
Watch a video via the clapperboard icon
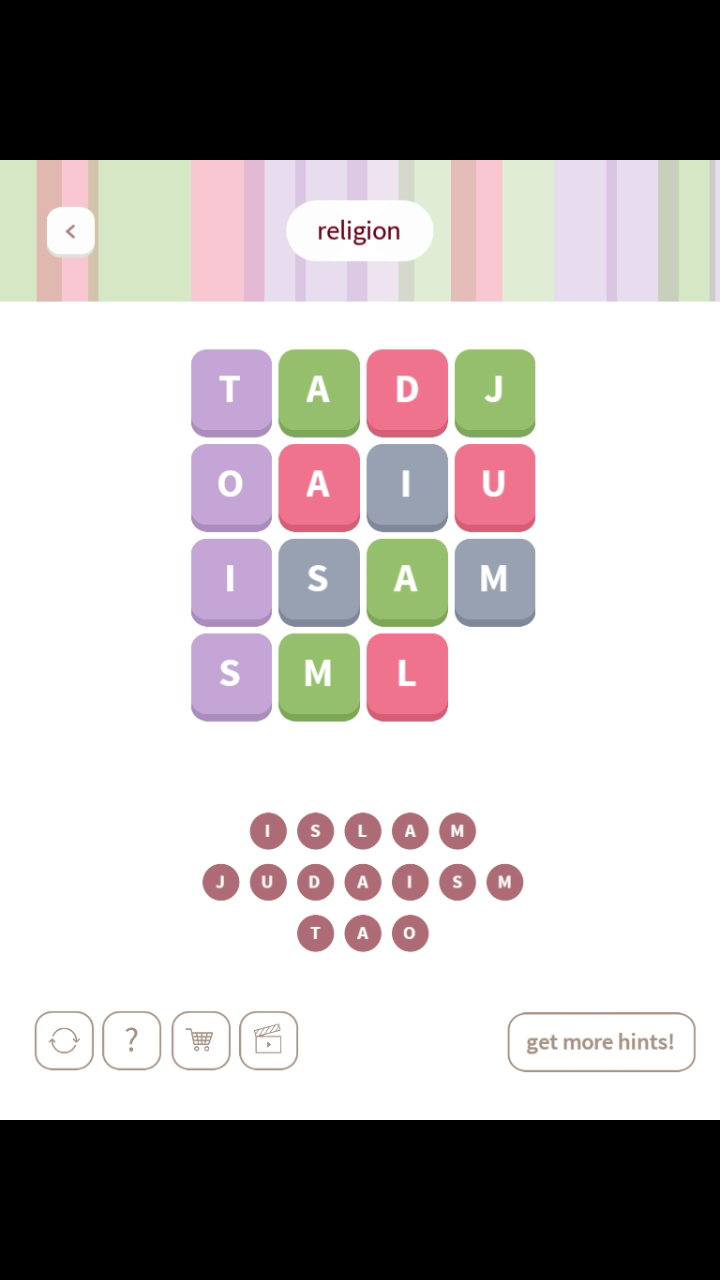268,1041
